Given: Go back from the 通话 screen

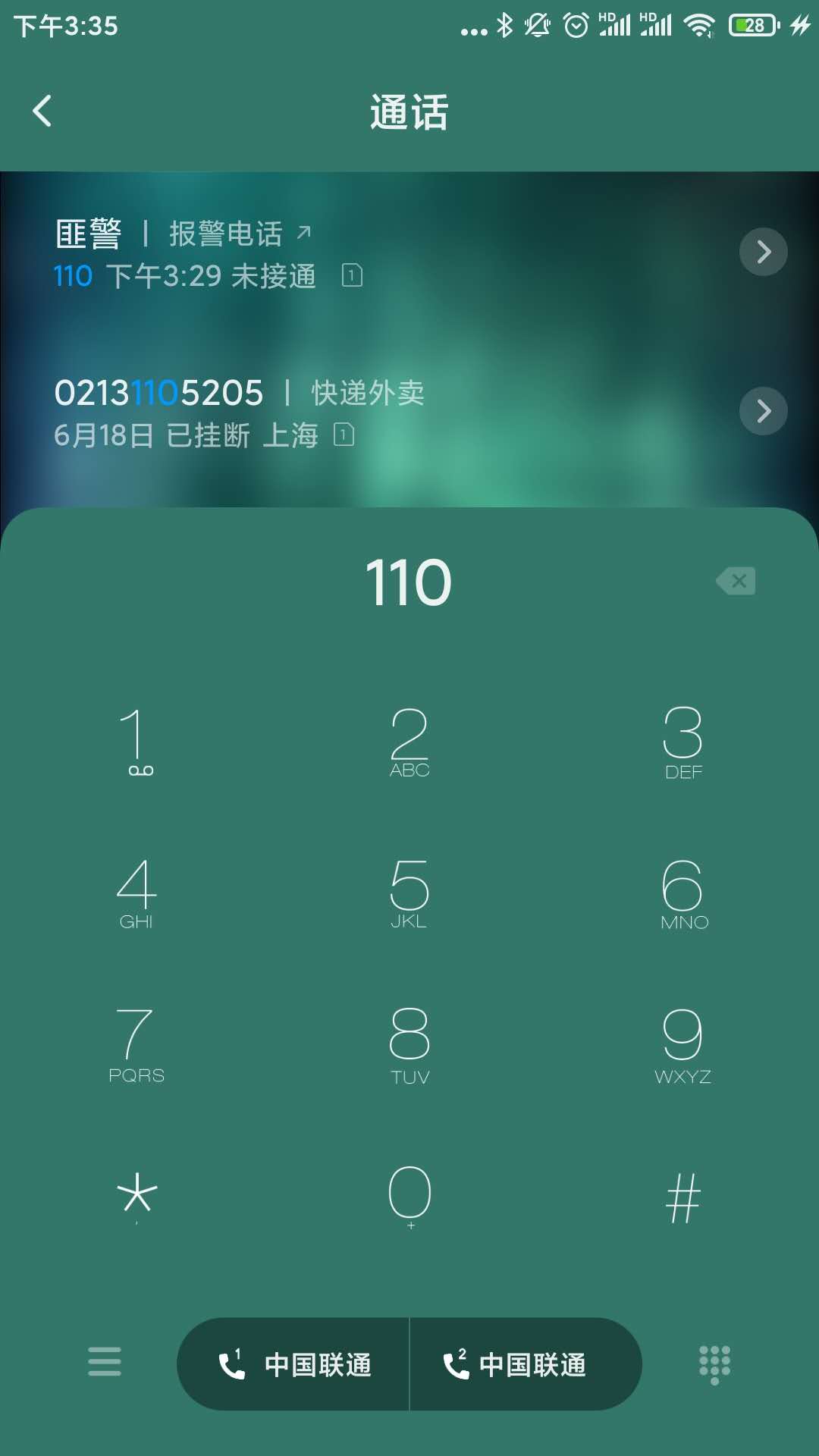Looking at the screenshot, I should click(42, 111).
